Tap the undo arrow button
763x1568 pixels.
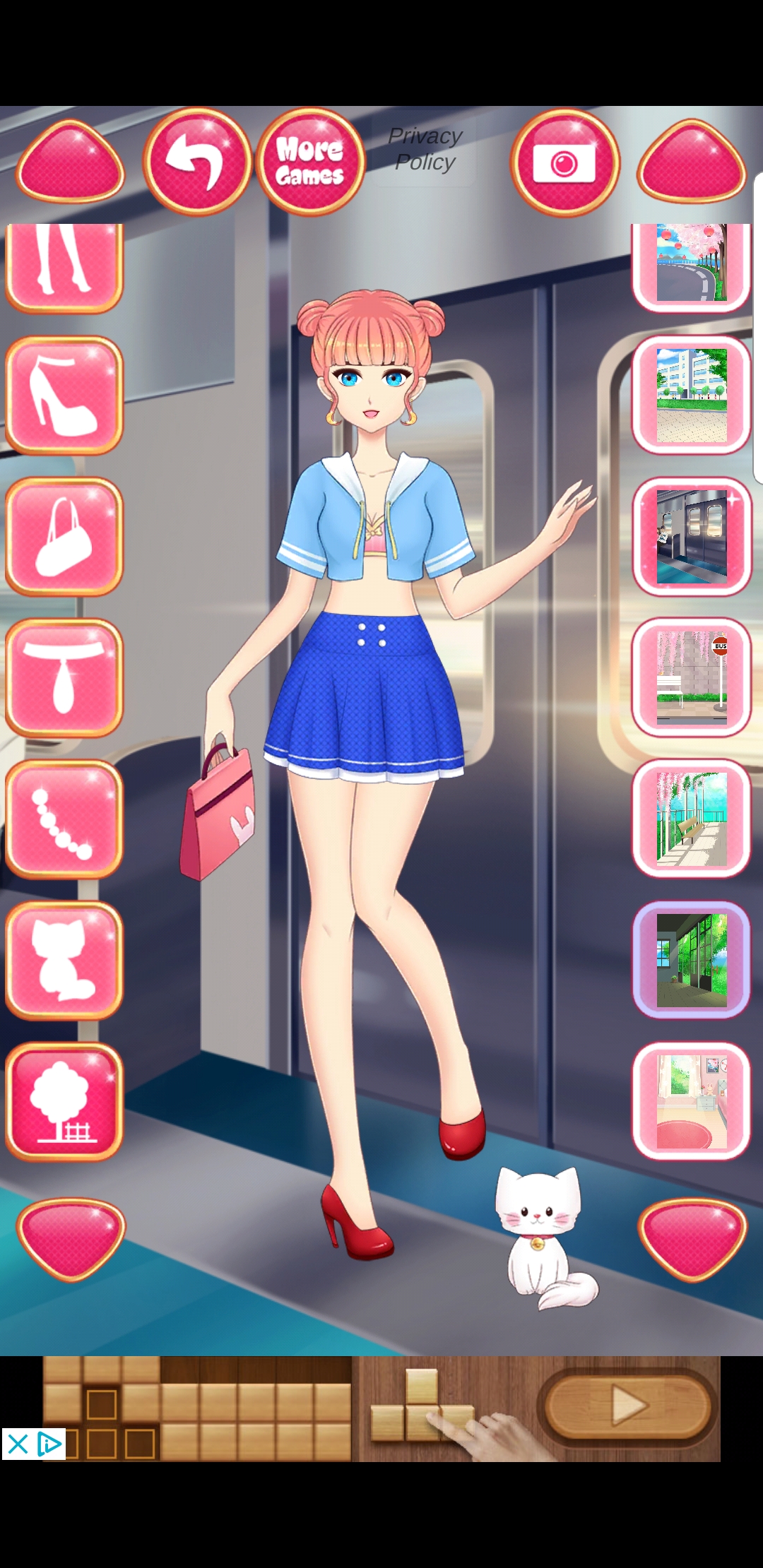(x=197, y=162)
